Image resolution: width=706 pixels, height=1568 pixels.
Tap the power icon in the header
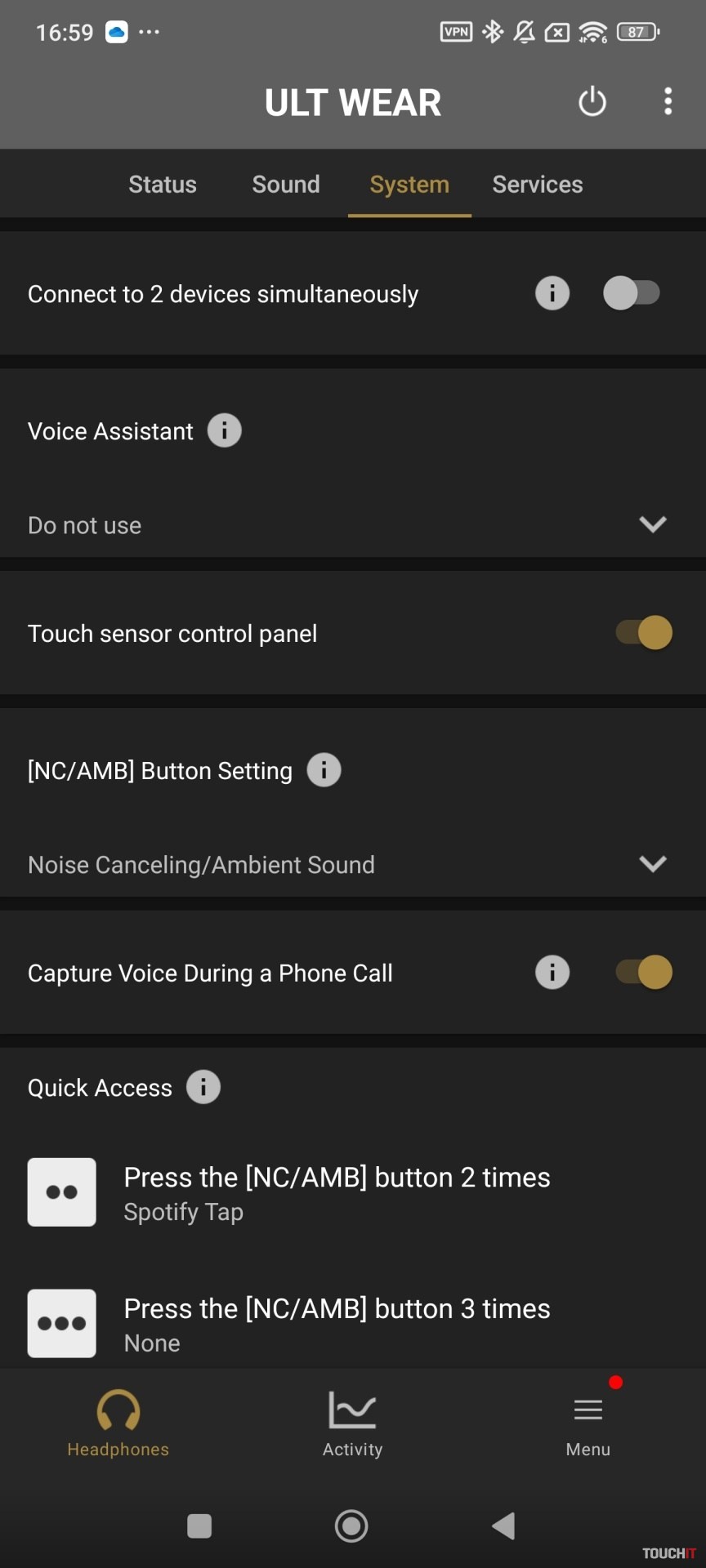click(592, 102)
